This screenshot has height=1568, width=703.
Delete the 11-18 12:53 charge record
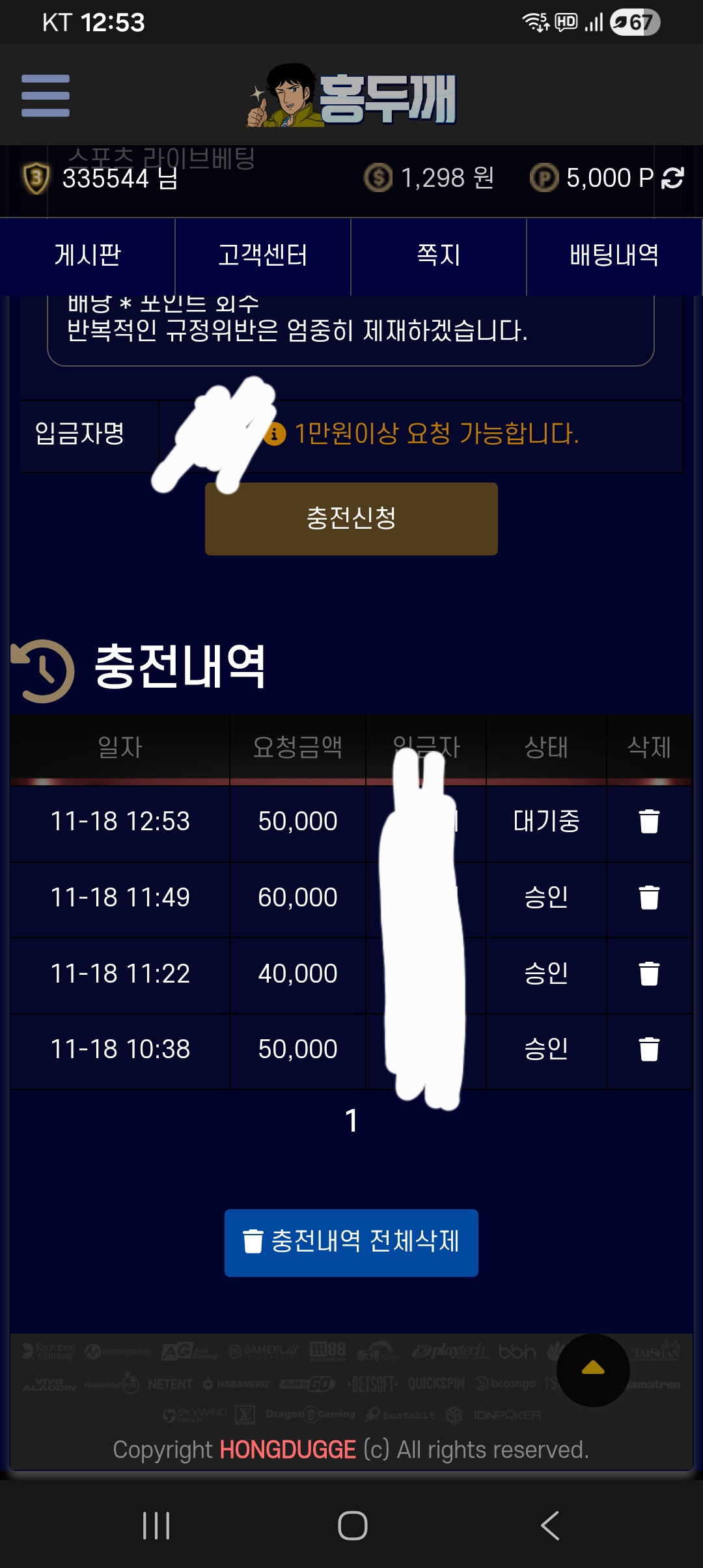click(649, 822)
